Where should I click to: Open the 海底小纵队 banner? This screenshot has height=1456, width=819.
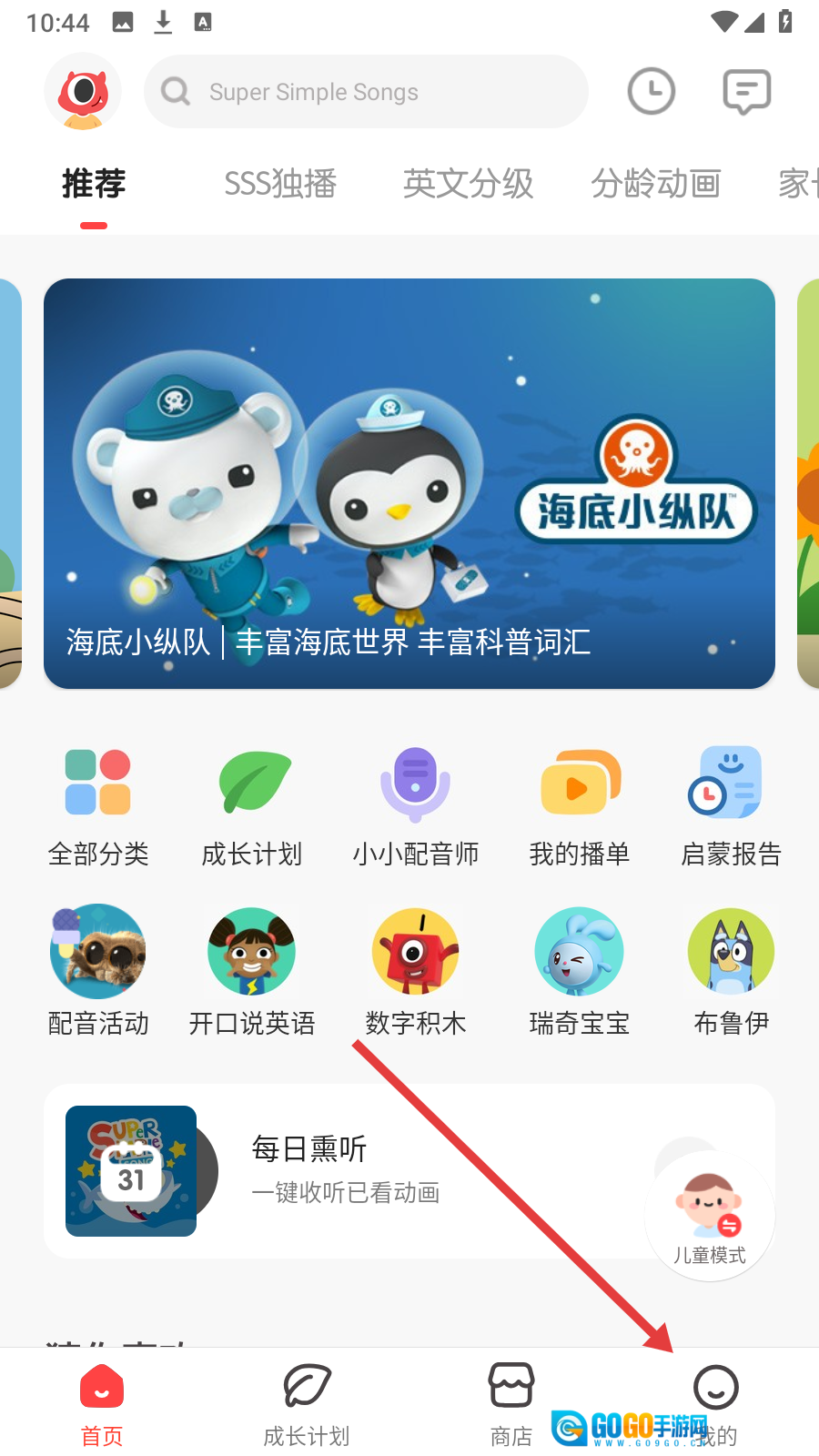click(x=409, y=483)
